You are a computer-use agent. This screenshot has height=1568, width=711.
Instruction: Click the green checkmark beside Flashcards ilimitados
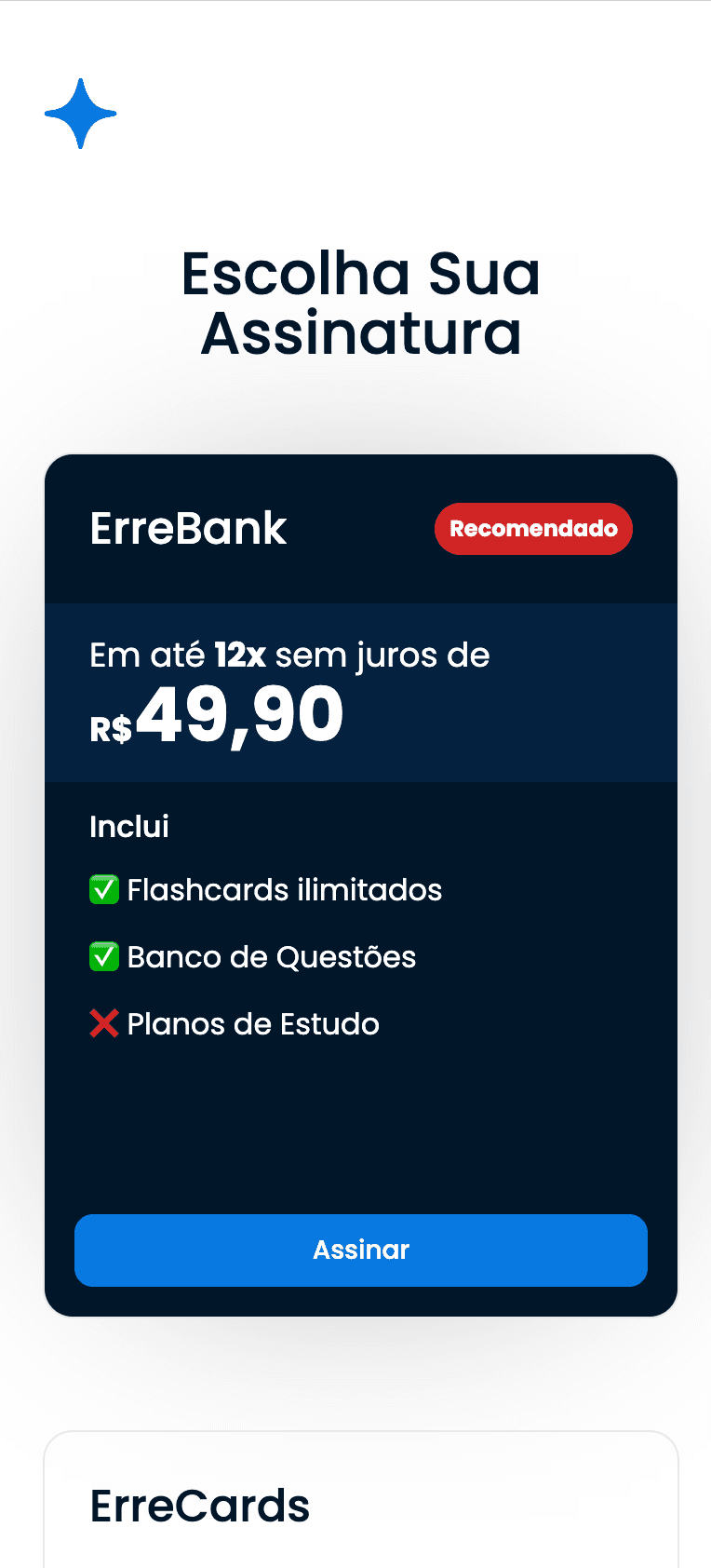pyautogui.click(x=102, y=889)
